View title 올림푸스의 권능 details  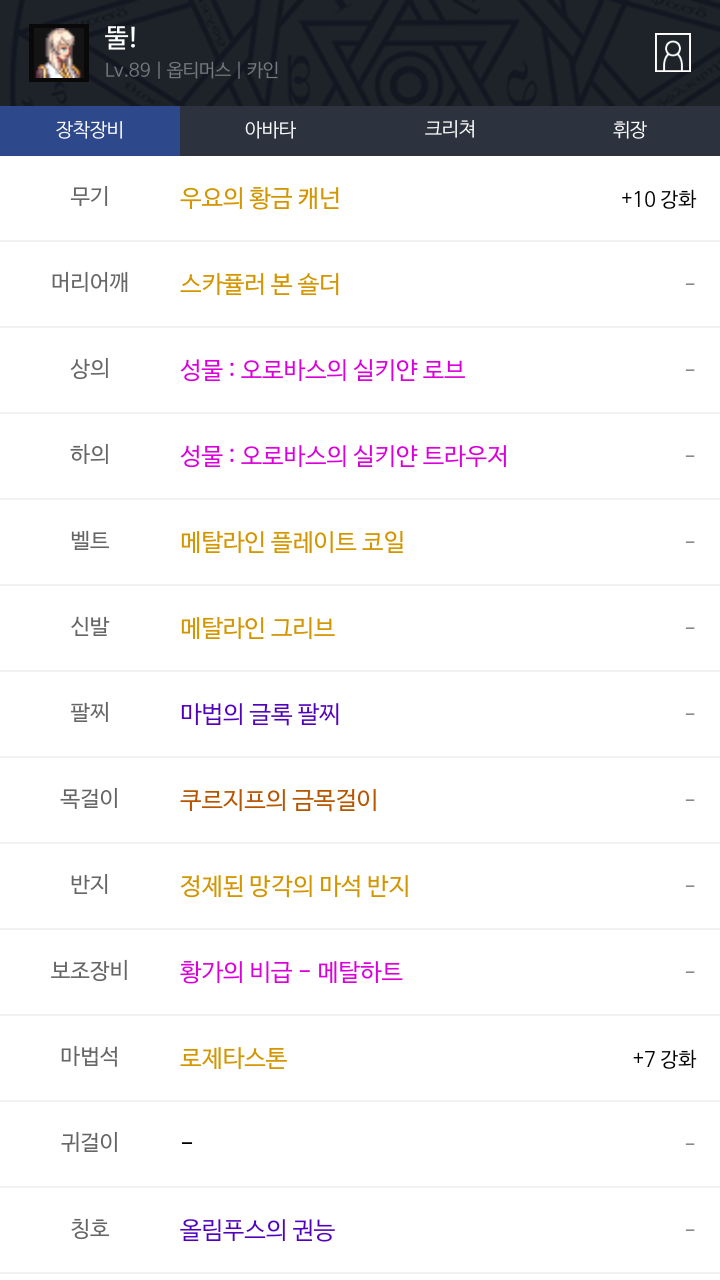tap(257, 1230)
